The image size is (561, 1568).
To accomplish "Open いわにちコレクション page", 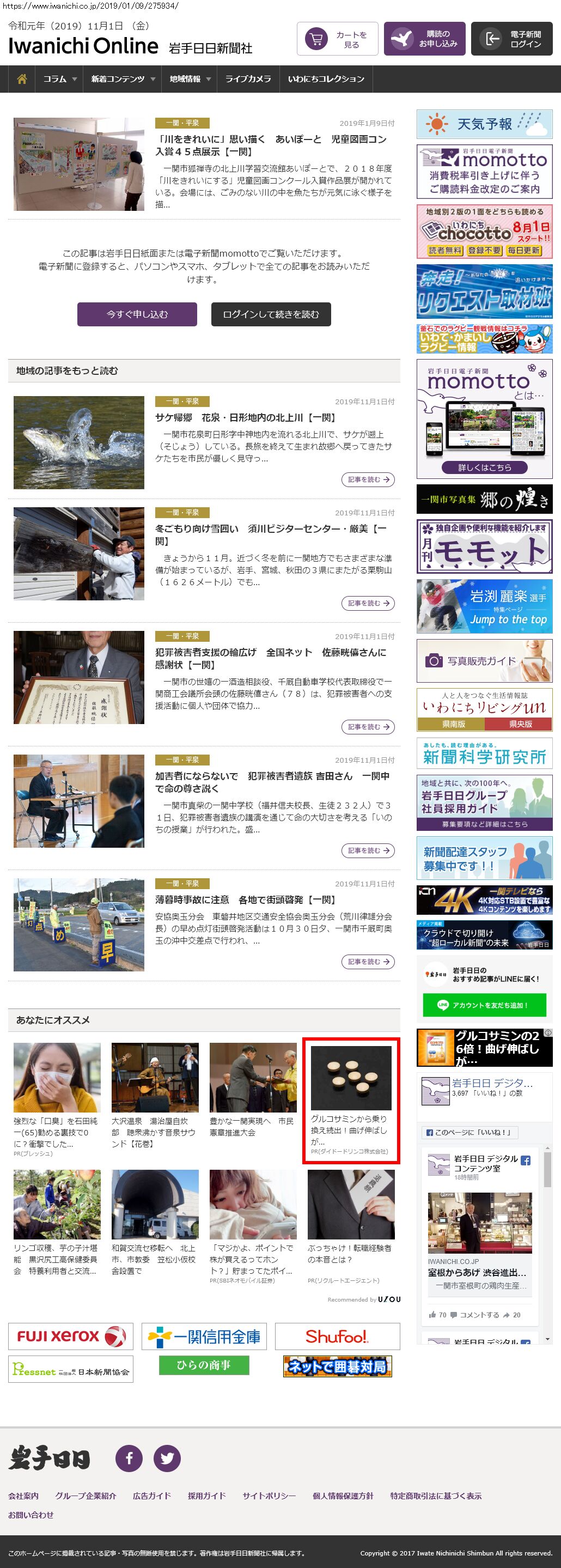I will click(x=326, y=79).
